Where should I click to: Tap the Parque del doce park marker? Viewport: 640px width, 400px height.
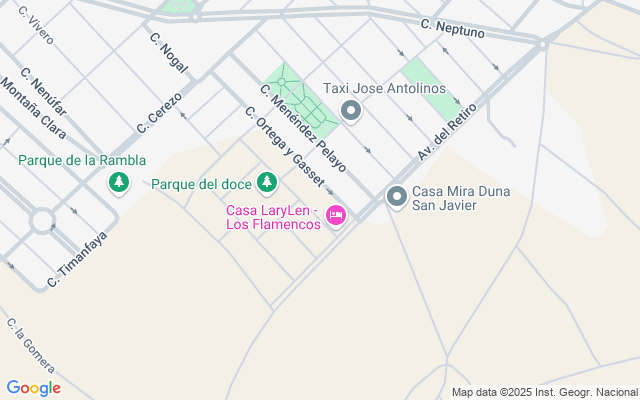[x=266, y=182]
